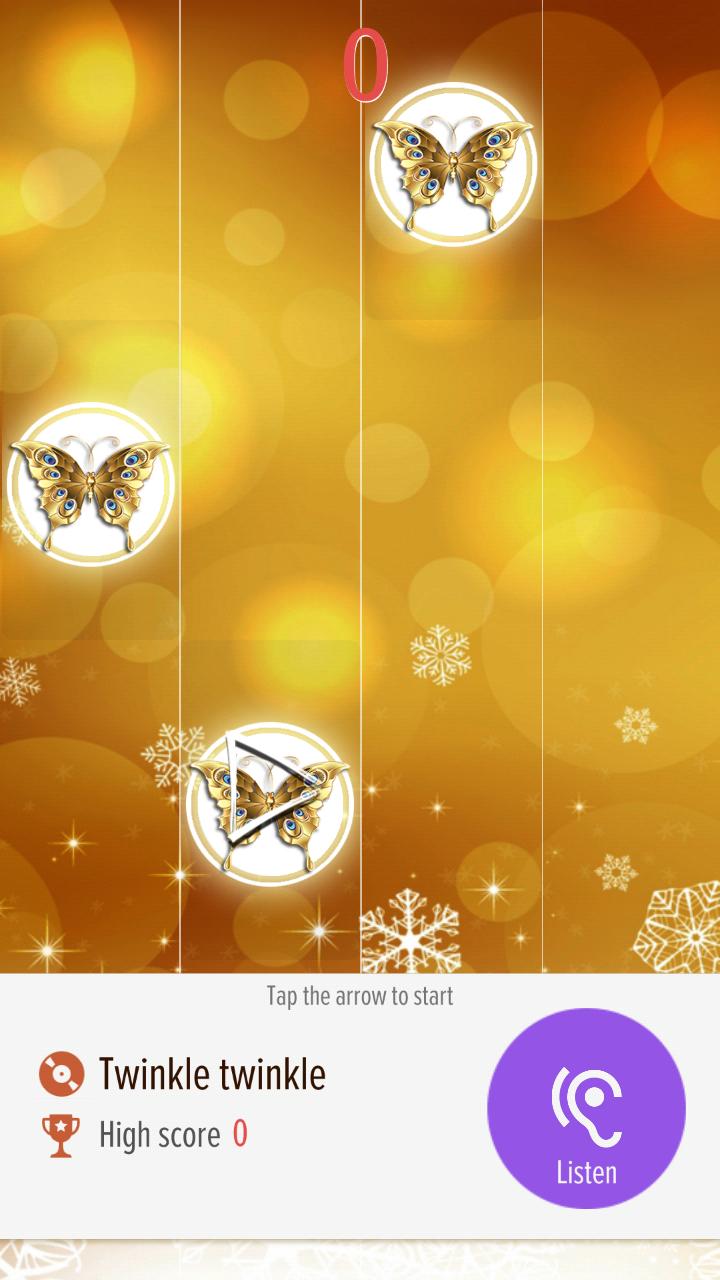Listen to the Twinkle twinkle song
The height and width of the screenshot is (1280, 720).
click(x=586, y=1108)
